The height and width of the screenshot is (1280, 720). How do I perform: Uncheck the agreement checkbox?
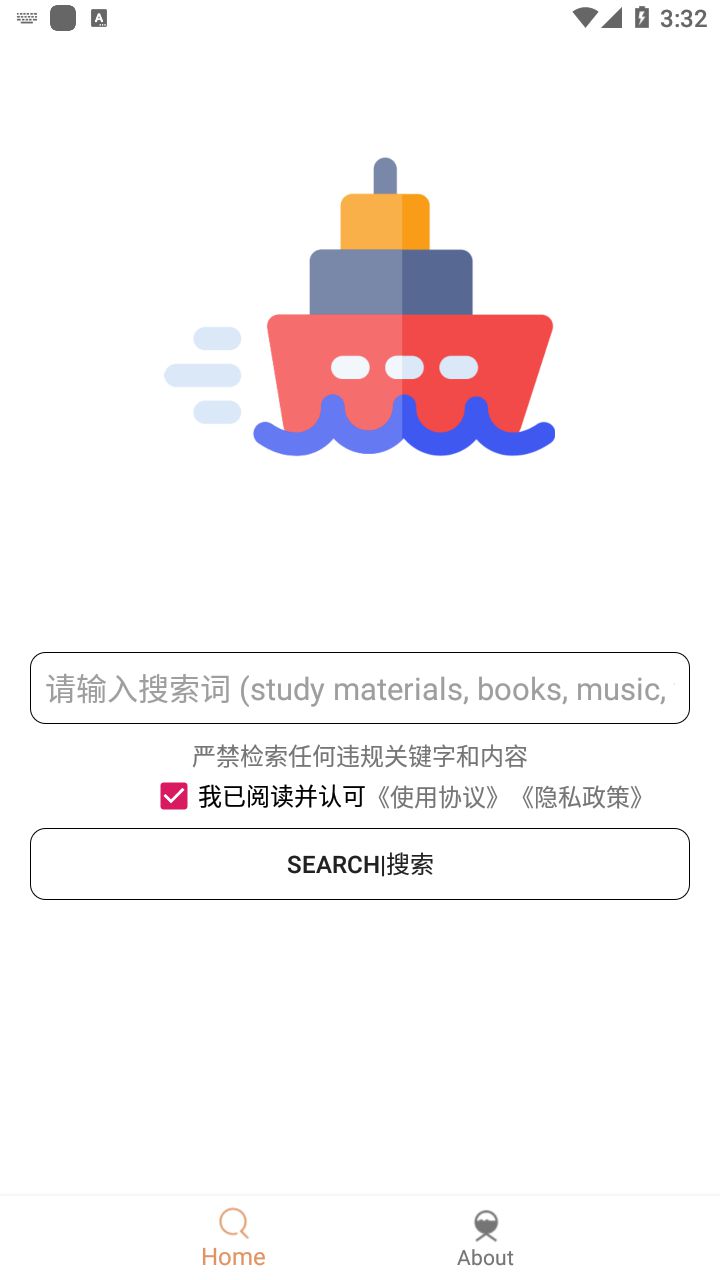point(174,796)
